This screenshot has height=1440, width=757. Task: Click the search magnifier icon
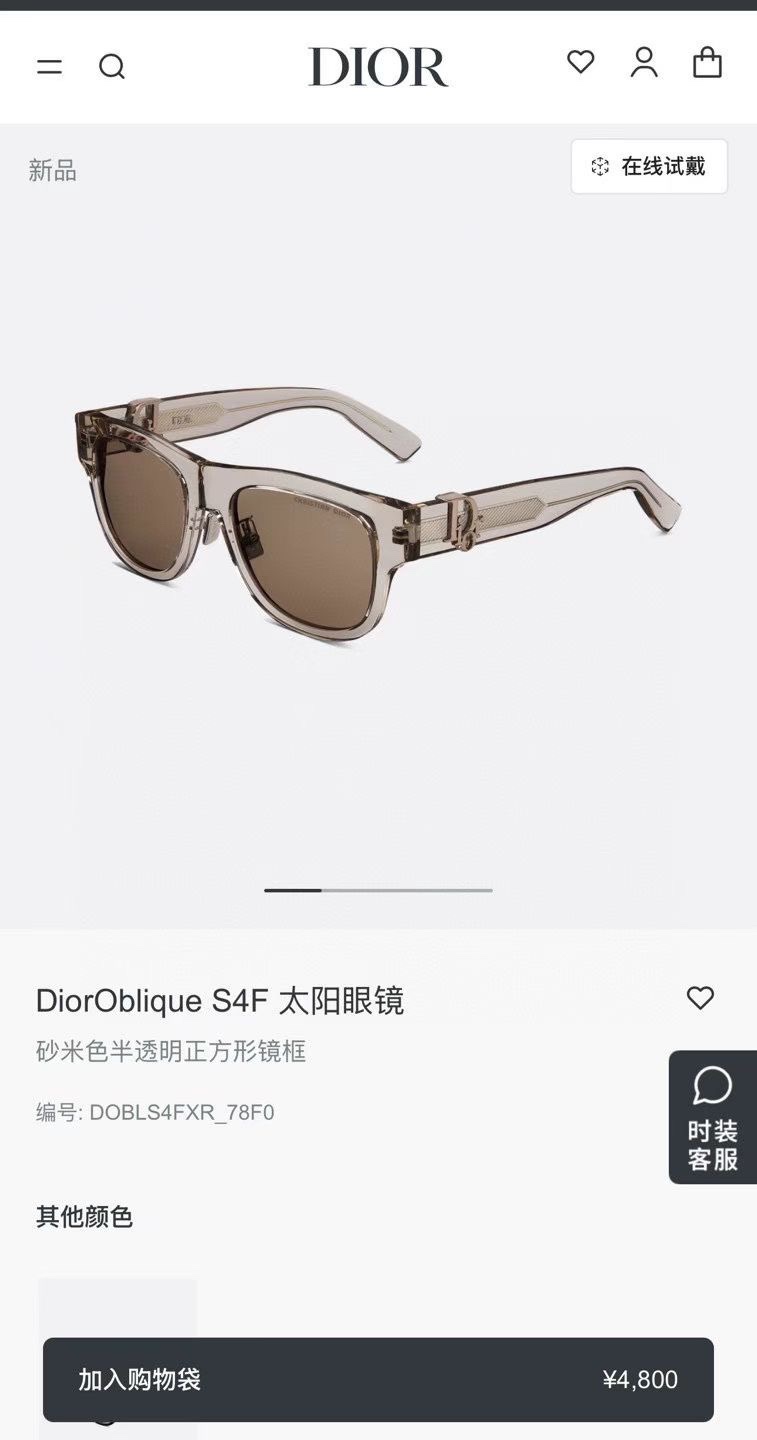coord(112,67)
